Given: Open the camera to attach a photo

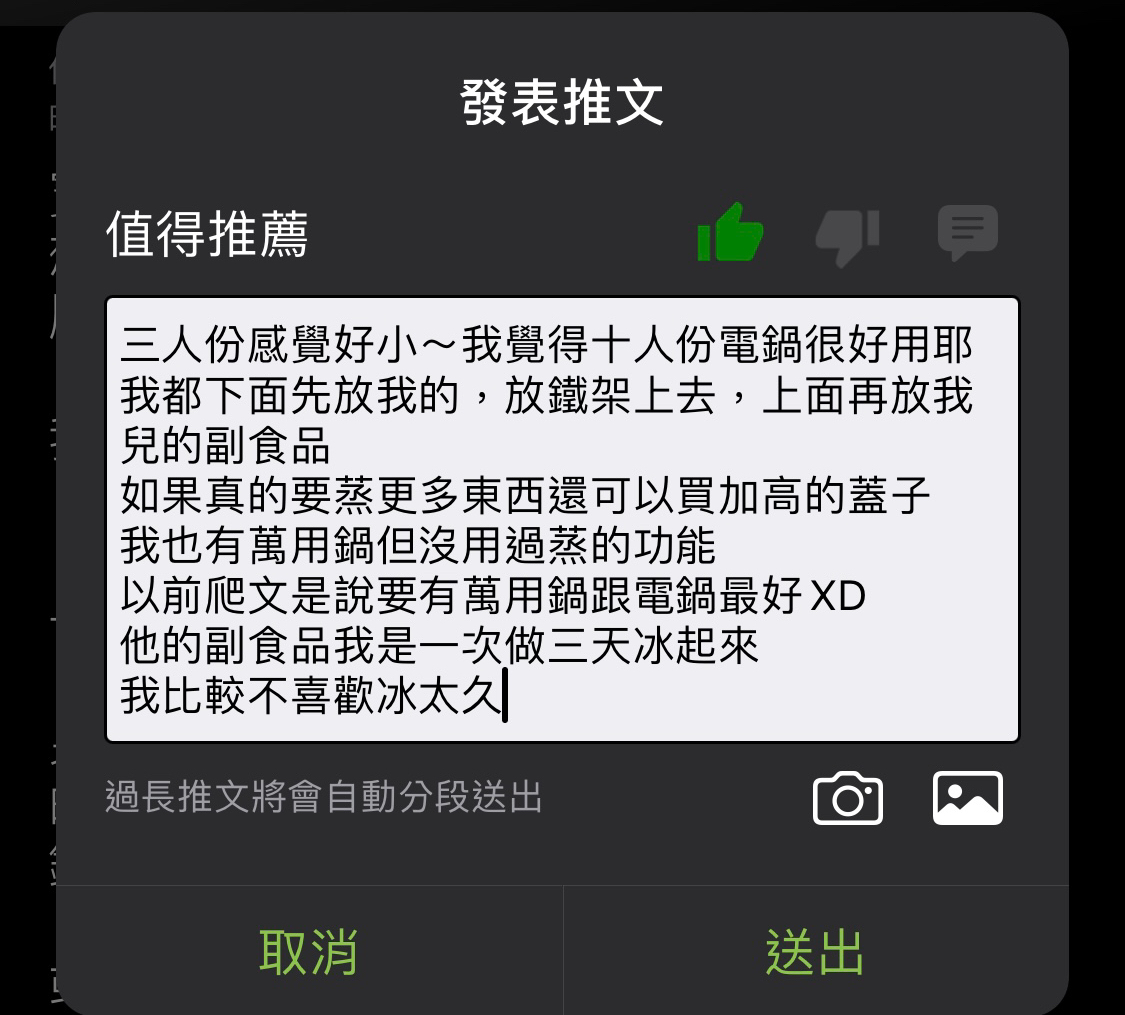Looking at the screenshot, I should click(x=847, y=798).
